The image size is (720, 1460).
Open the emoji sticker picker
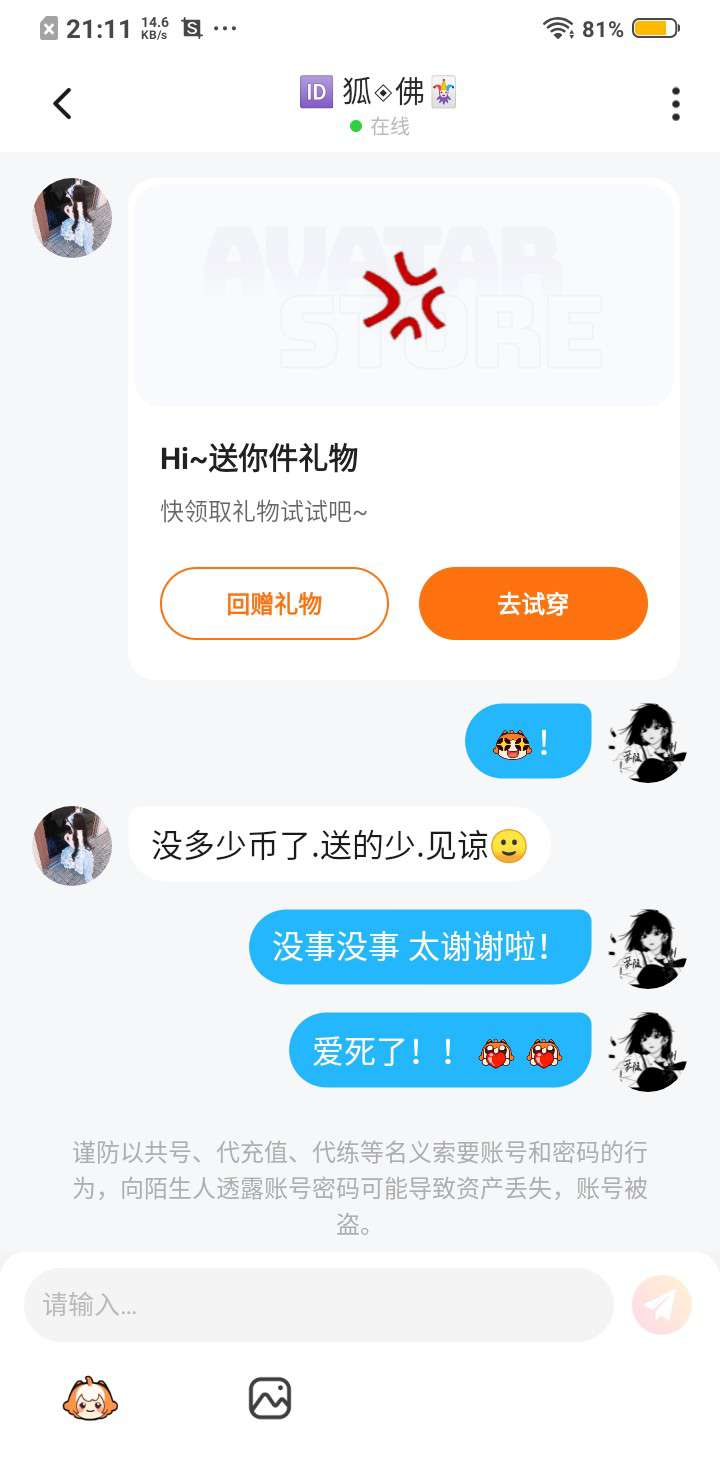(90, 1398)
